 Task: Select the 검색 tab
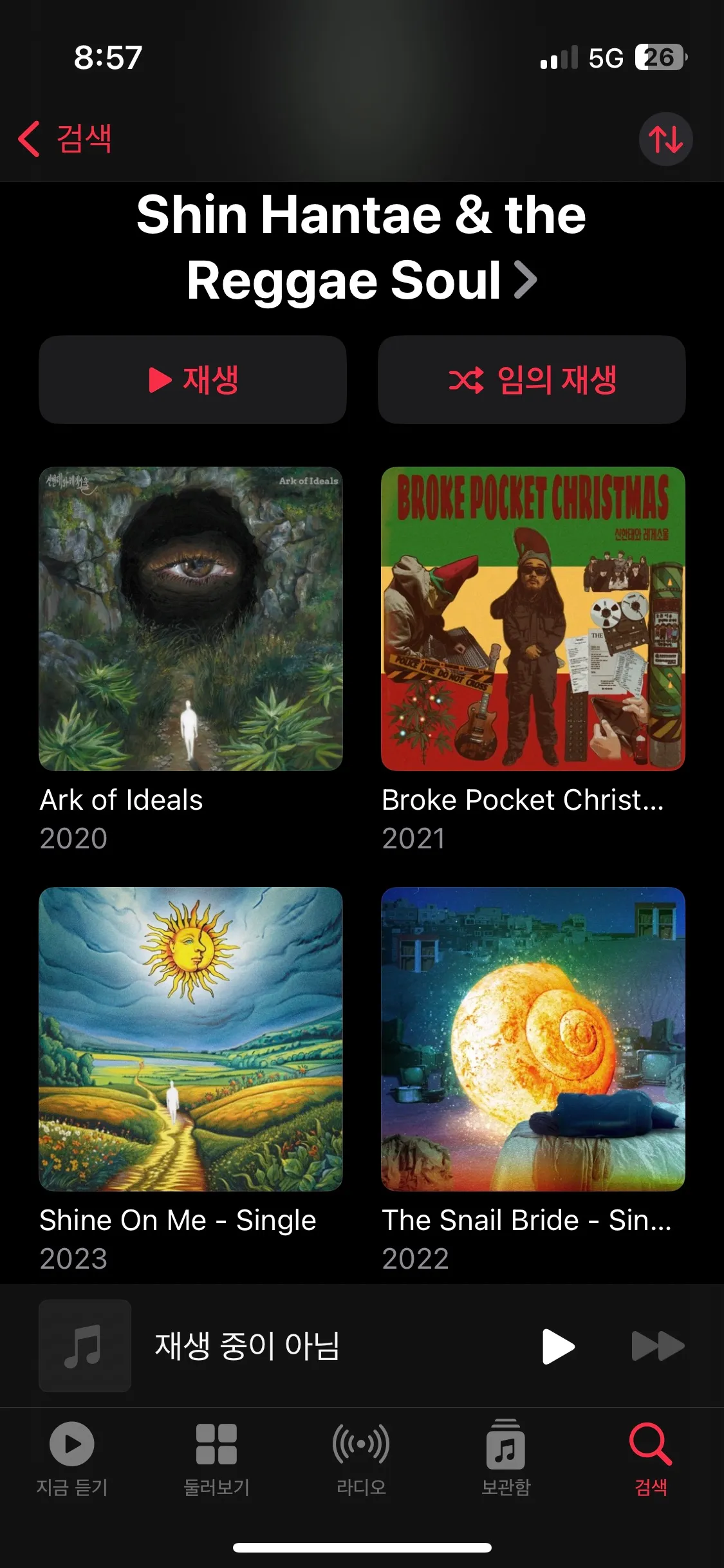tap(651, 1459)
